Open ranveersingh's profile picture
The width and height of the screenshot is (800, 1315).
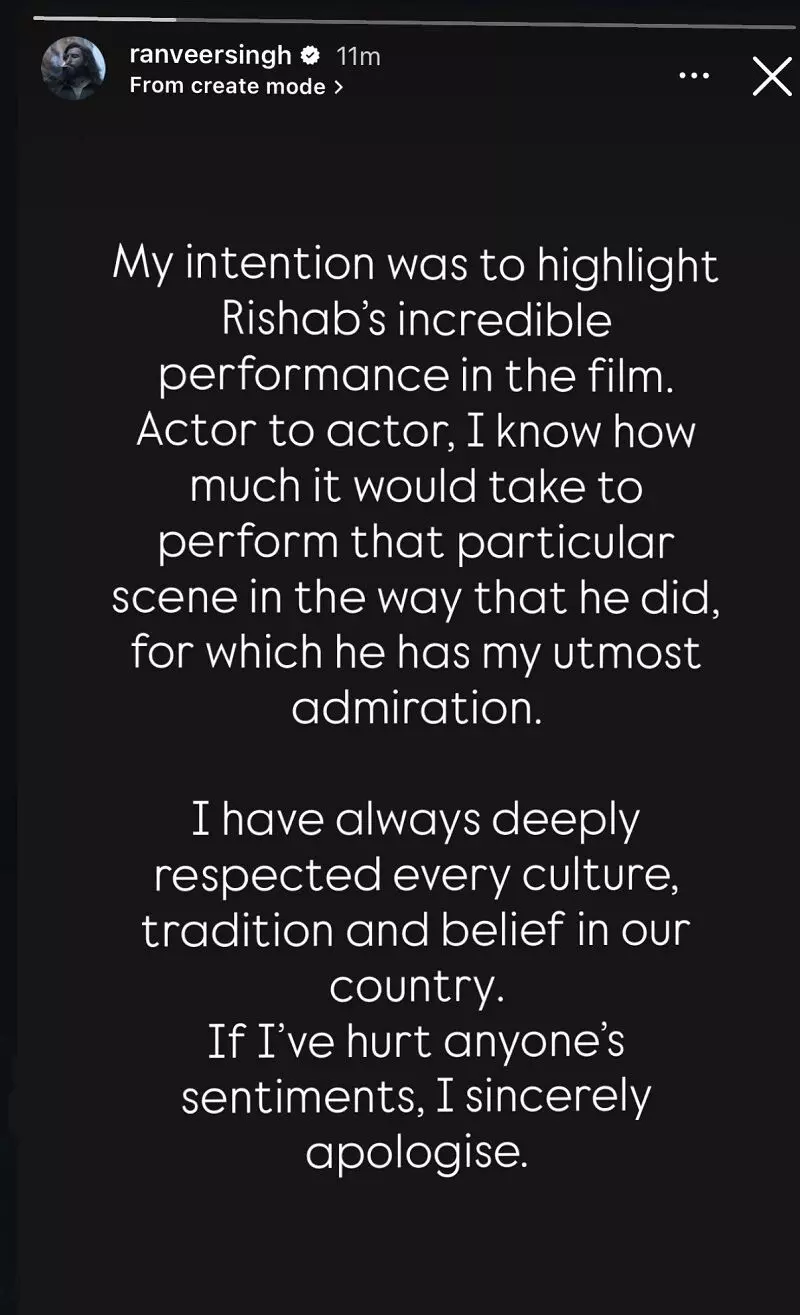click(73, 69)
